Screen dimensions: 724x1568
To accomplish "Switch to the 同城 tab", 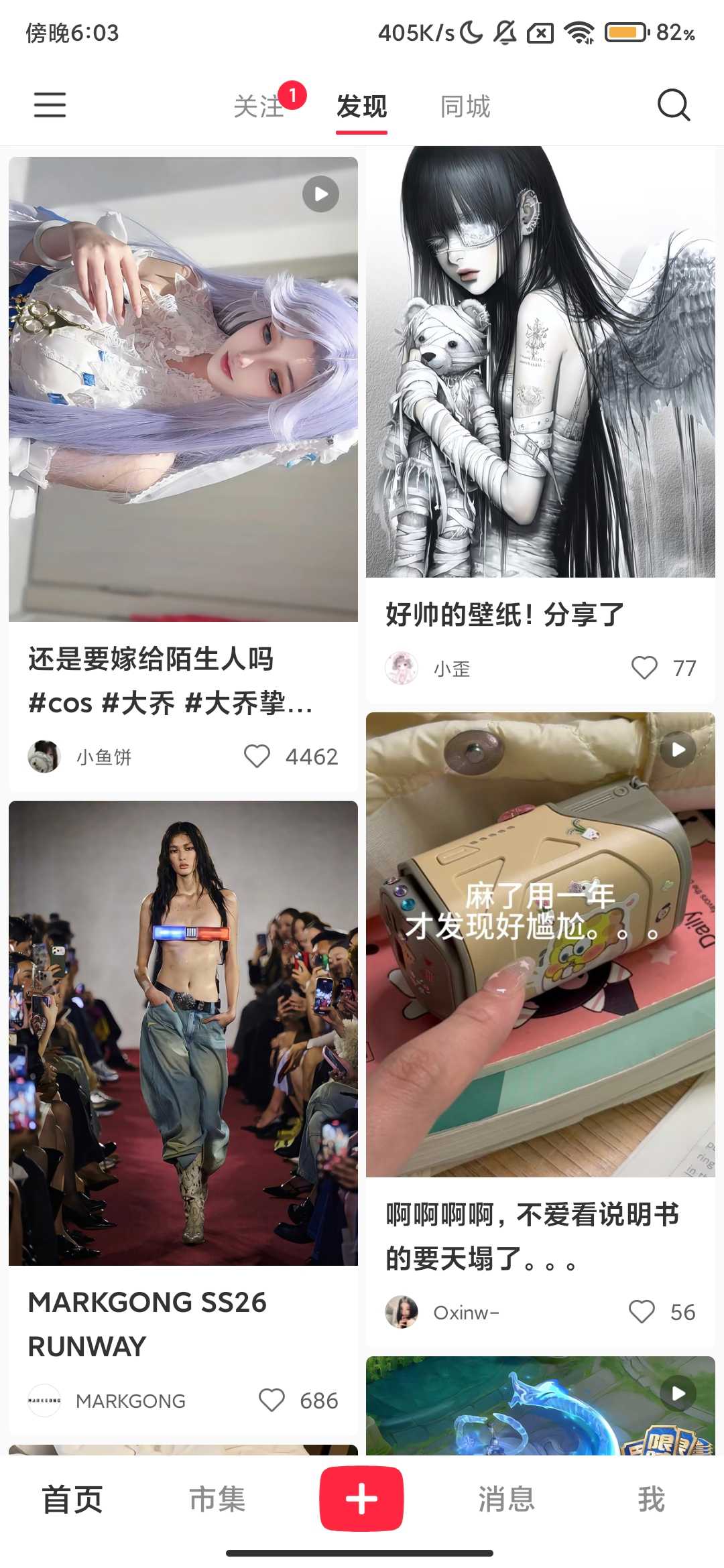I will tap(465, 107).
